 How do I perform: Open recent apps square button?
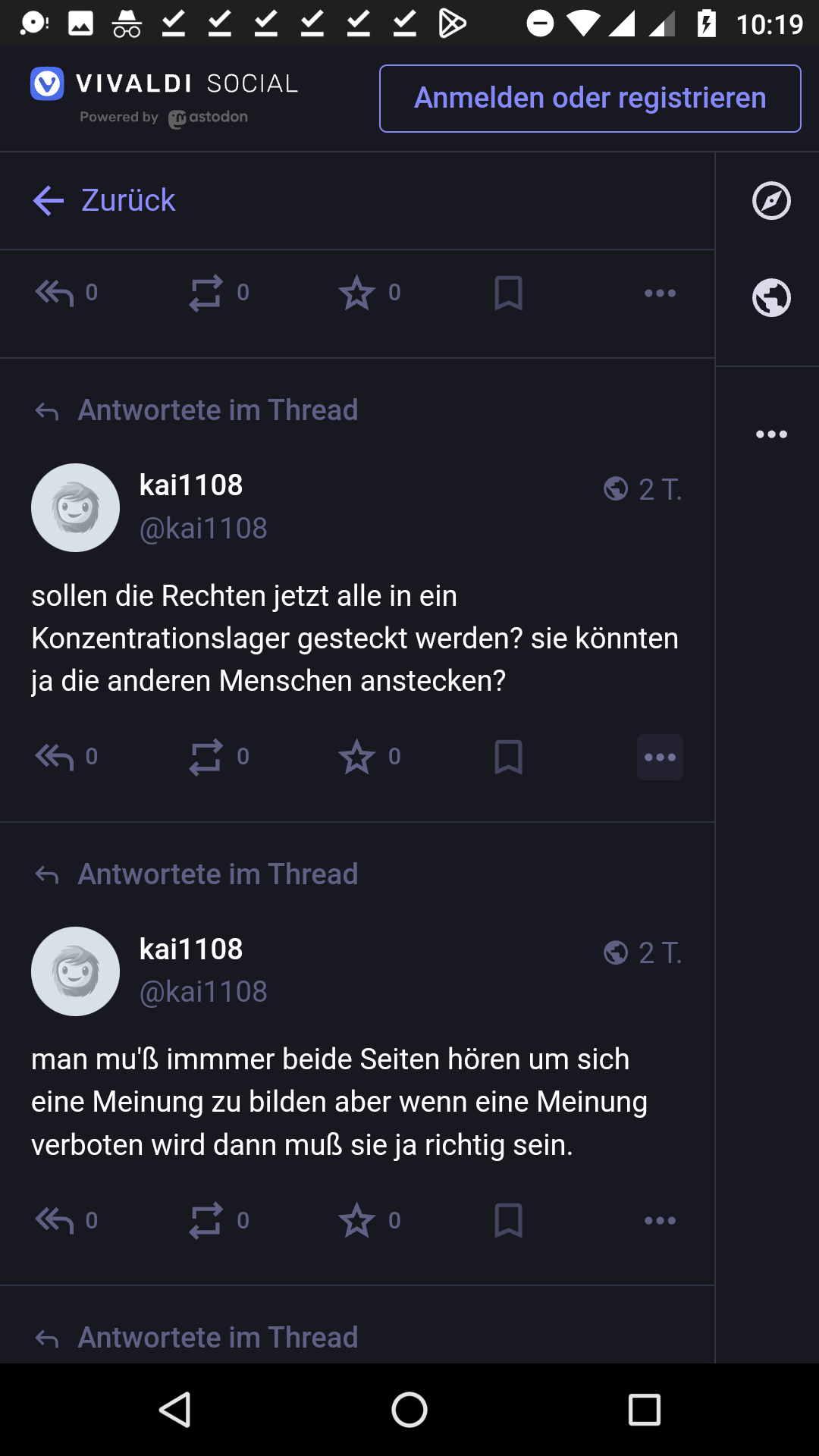(645, 1410)
